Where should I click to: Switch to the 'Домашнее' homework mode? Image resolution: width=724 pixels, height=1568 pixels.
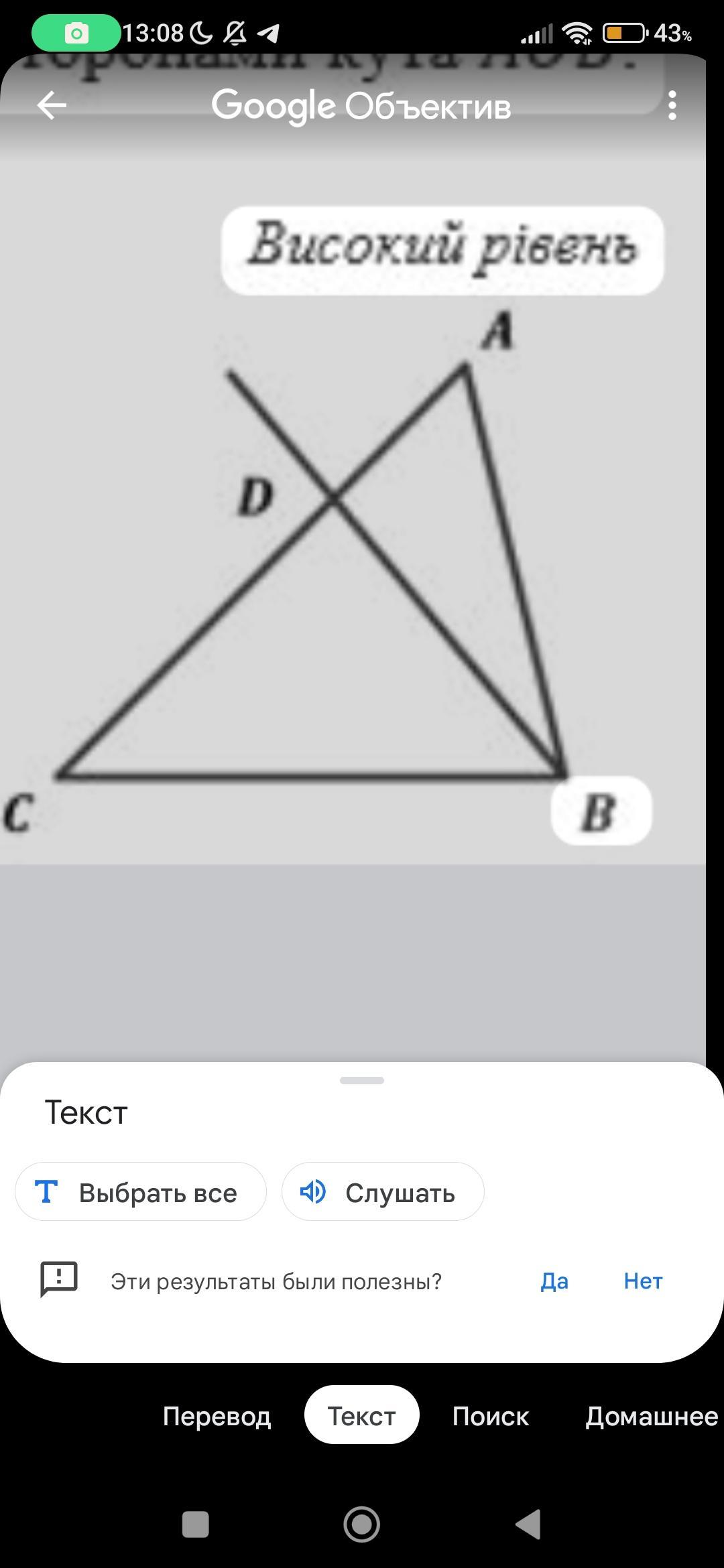click(651, 1416)
